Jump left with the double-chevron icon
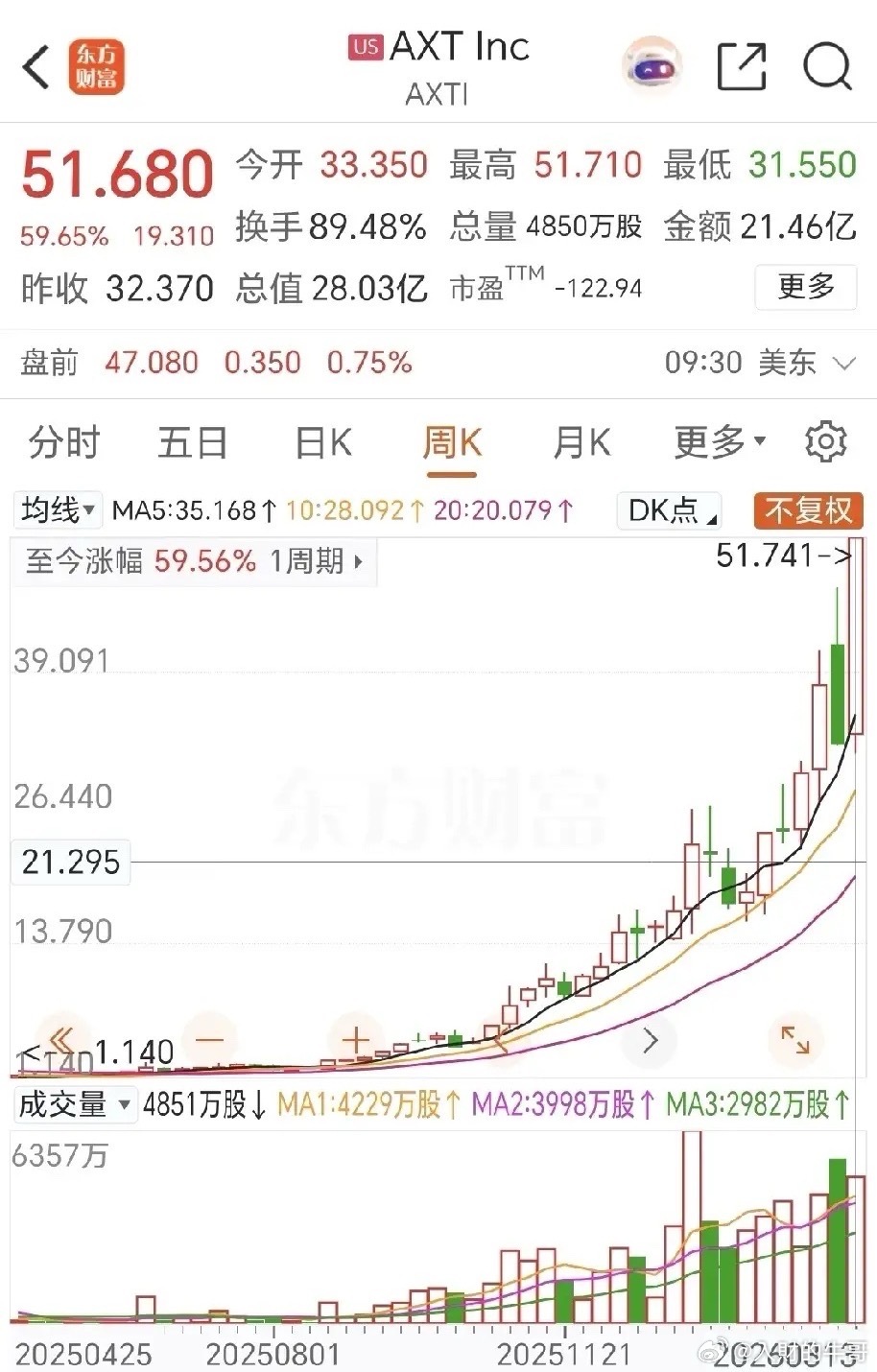This screenshot has width=877, height=1372. (x=60, y=1039)
